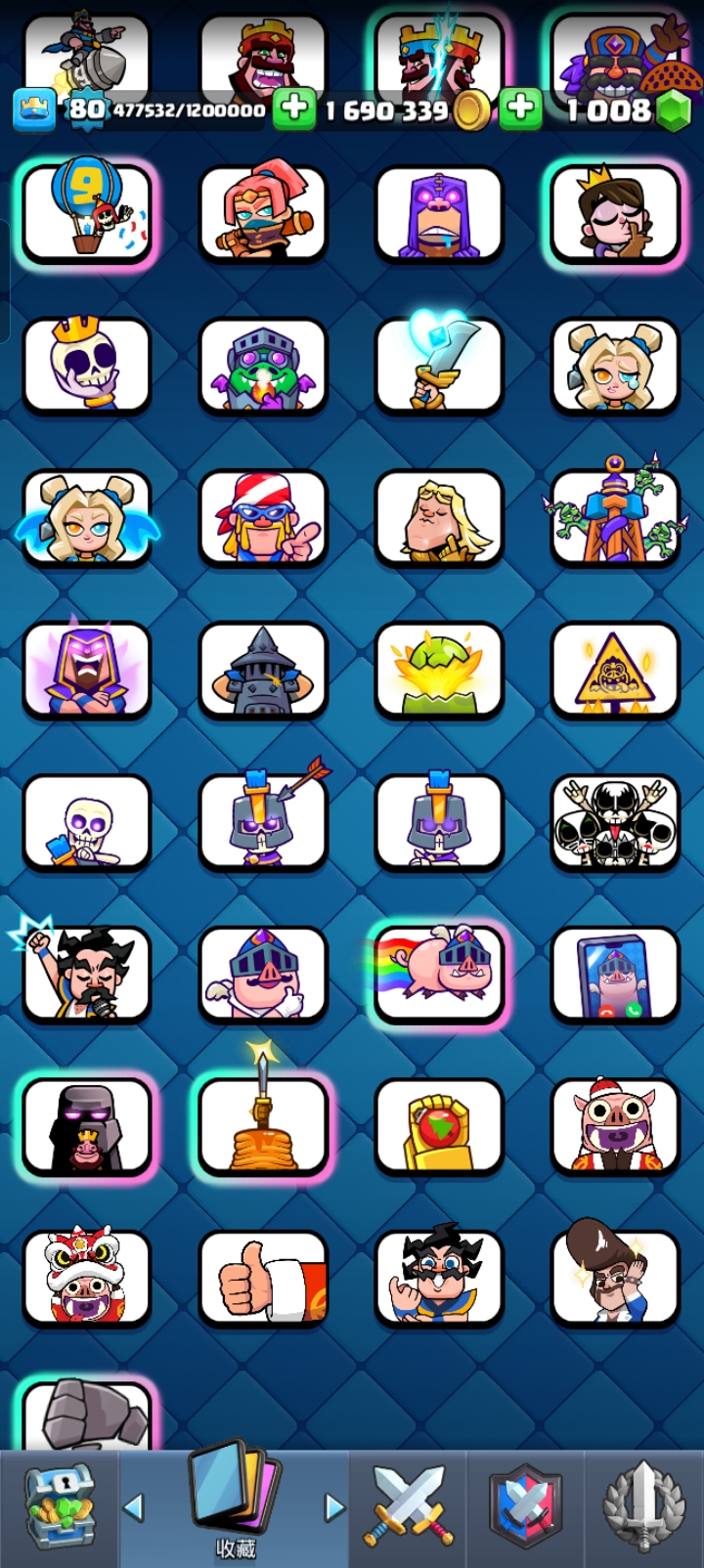Choose the crowned skull emote
The image size is (704, 1568).
click(x=87, y=365)
